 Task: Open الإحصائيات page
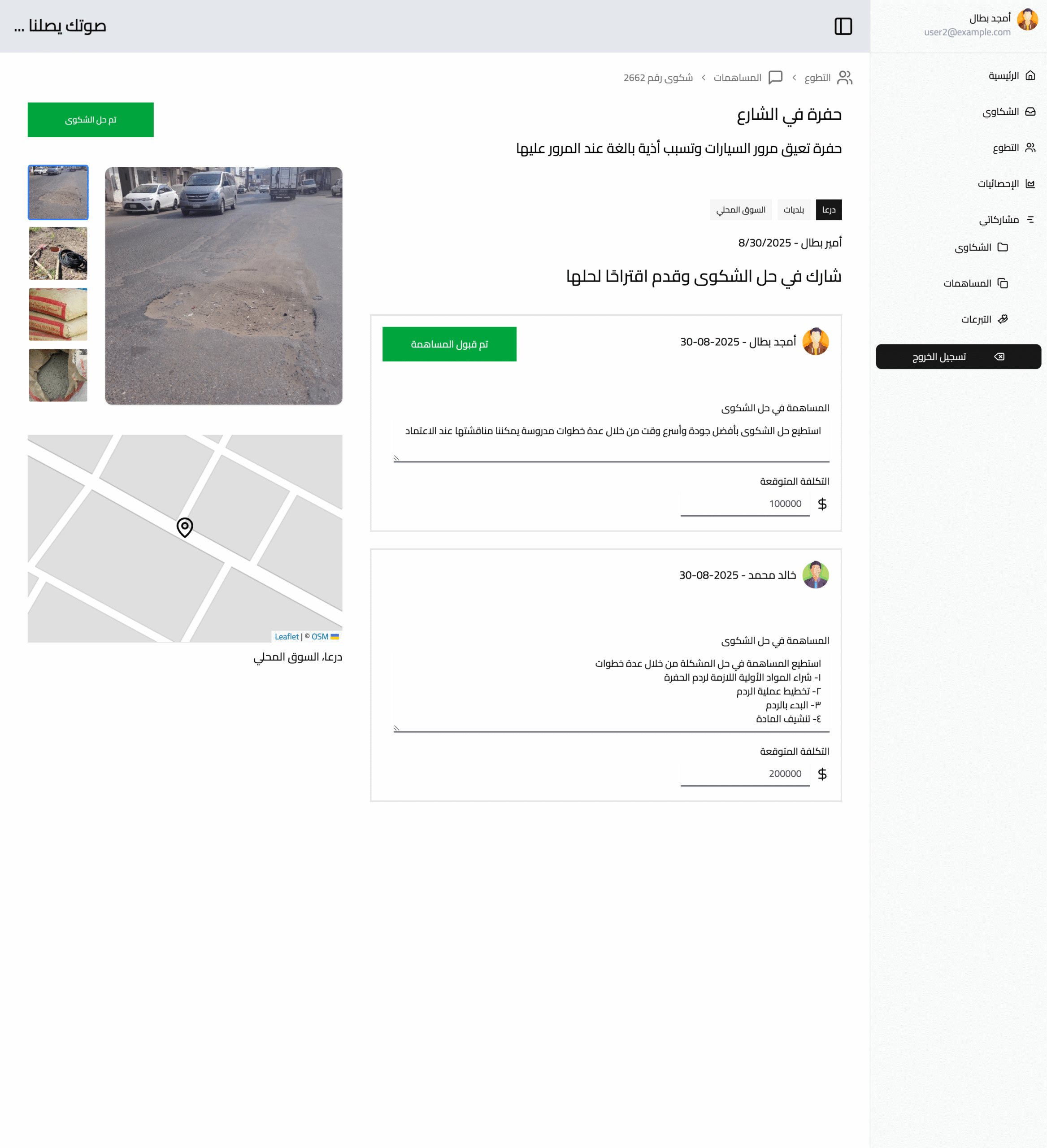[1005, 183]
